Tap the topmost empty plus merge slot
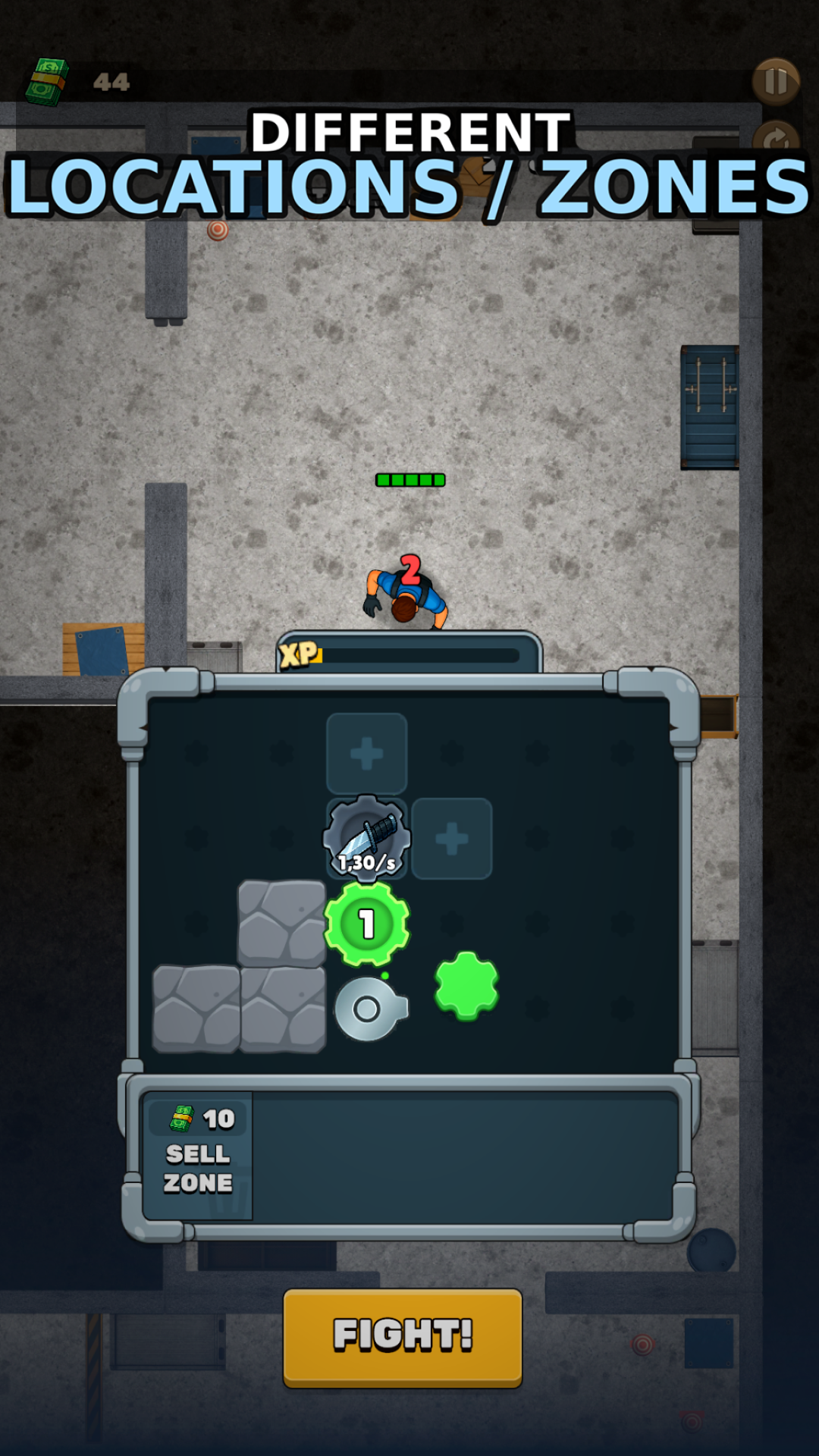 (x=367, y=752)
